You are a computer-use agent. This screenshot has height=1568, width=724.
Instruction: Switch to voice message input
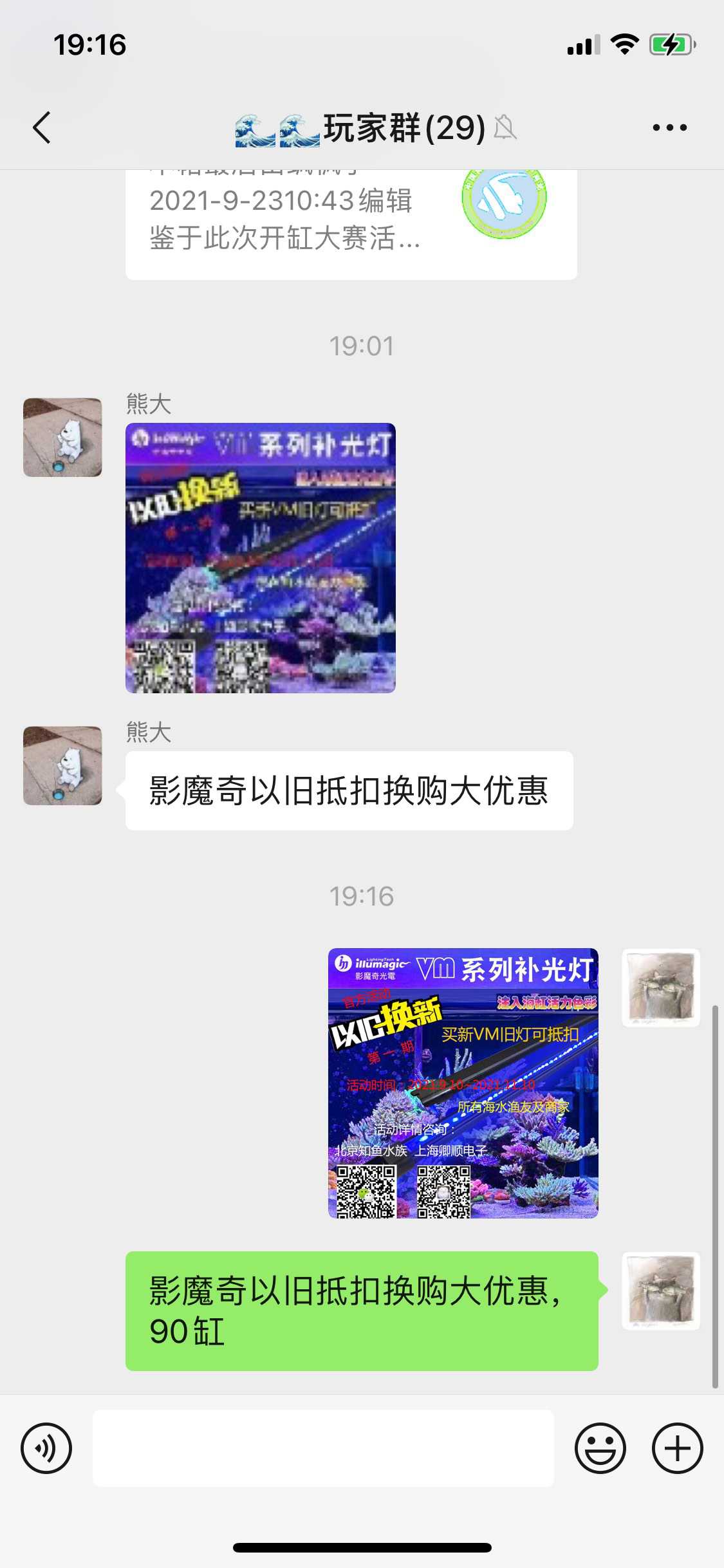(46, 1448)
